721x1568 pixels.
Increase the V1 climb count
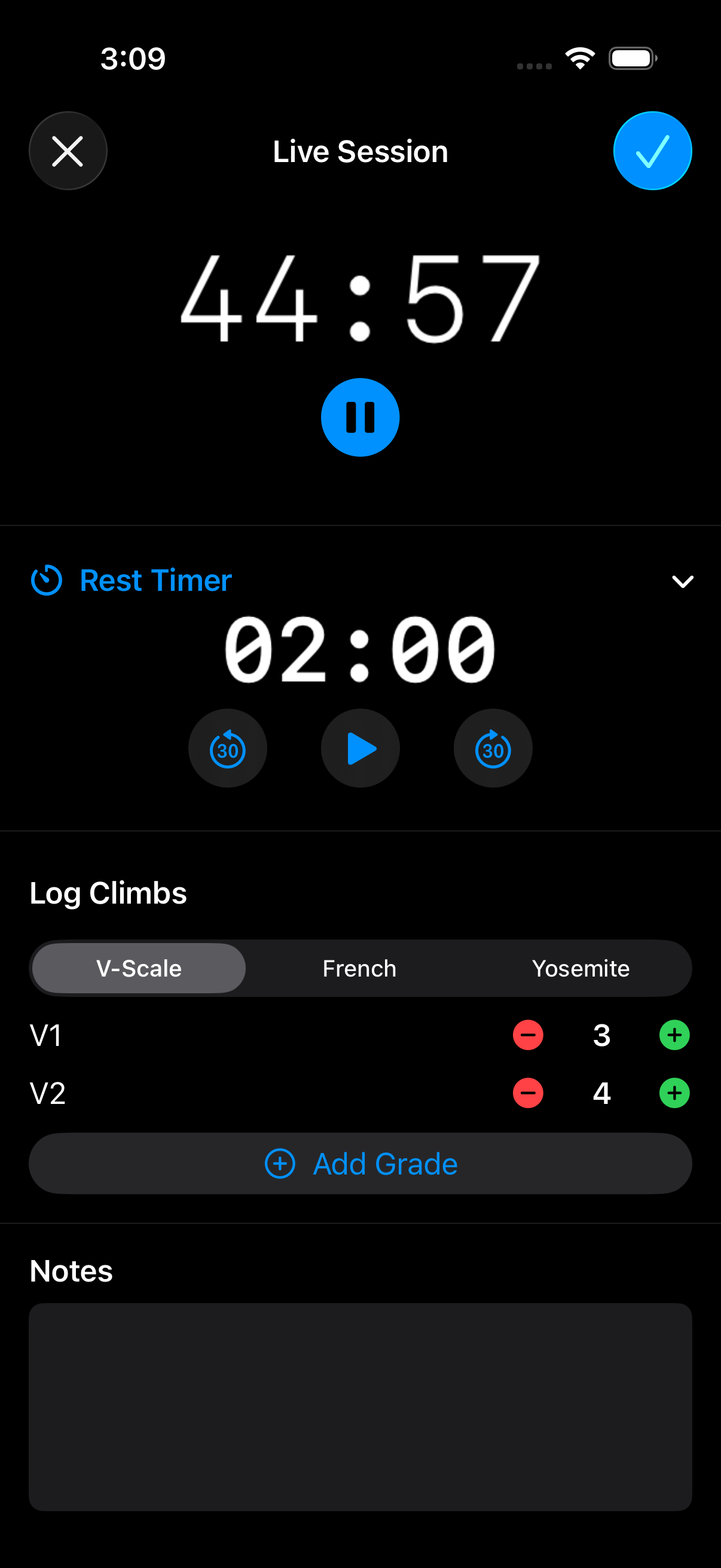(x=673, y=1035)
